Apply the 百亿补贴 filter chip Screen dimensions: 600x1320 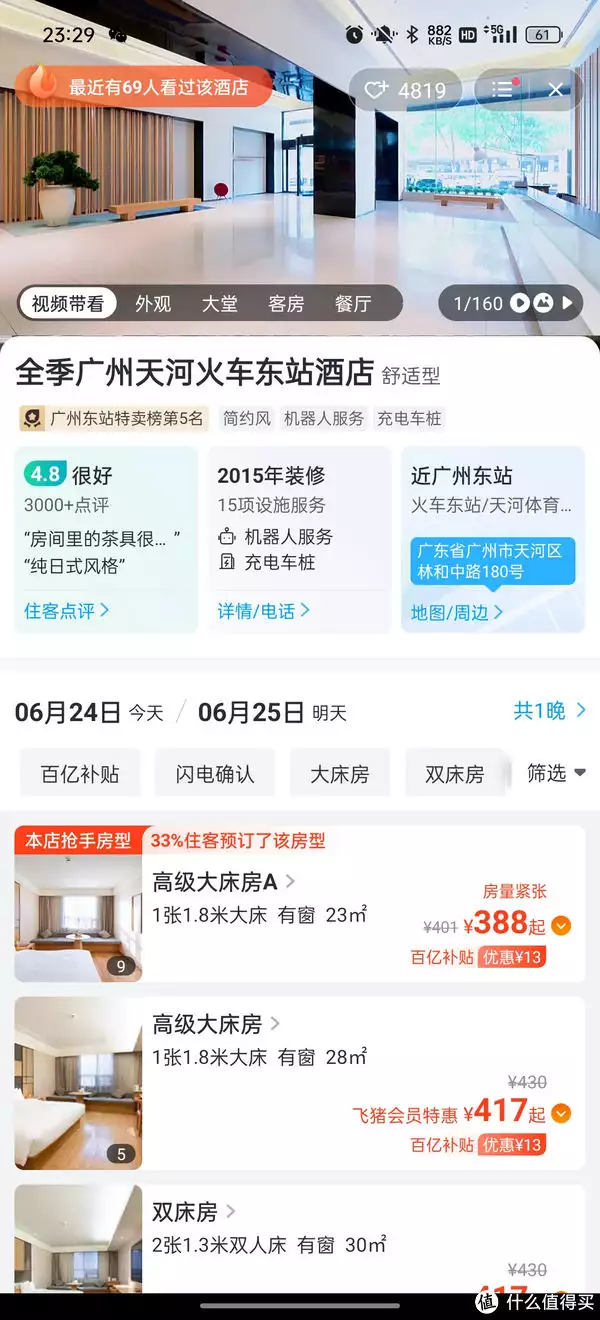click(x=80, y=774)
